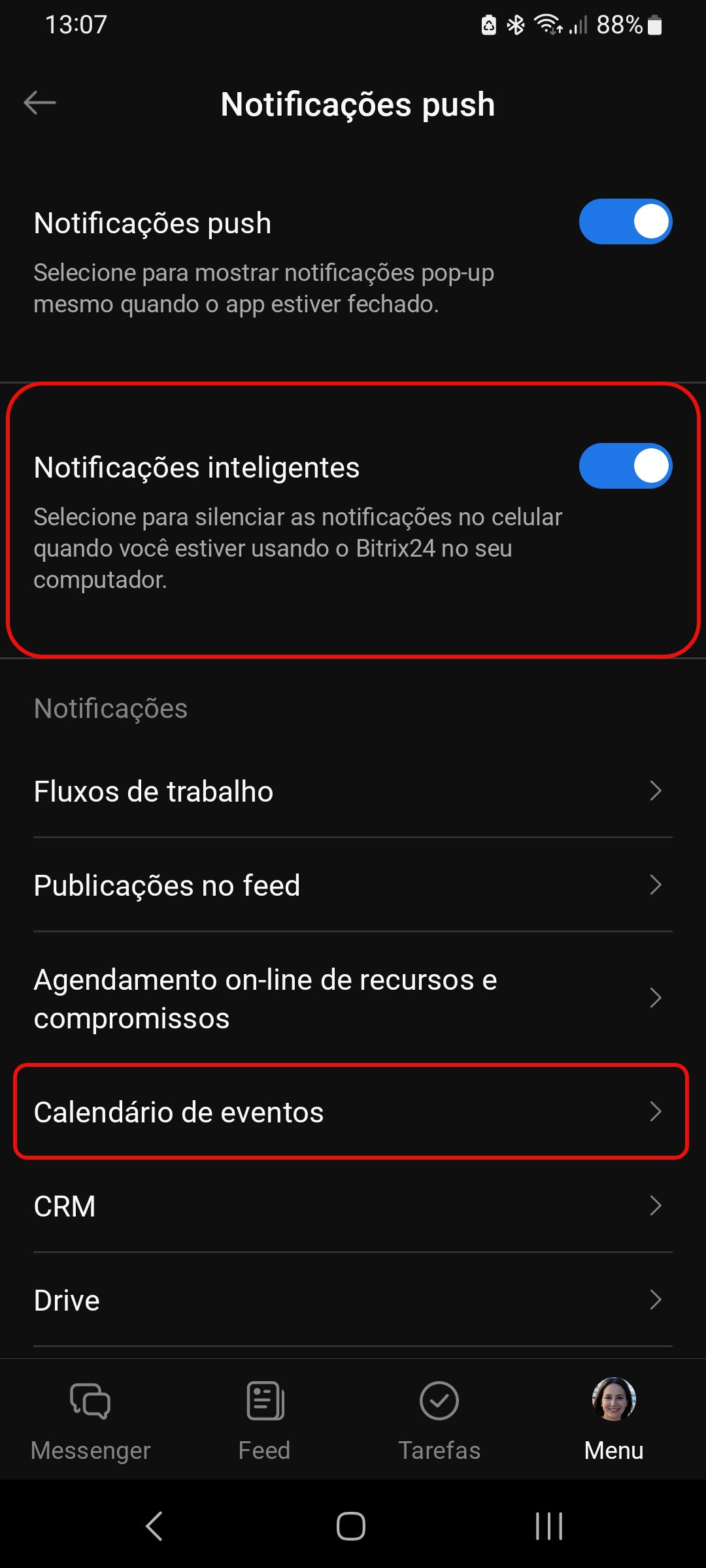Screen dimensions: 706x1568
Task: Open Fluxos de trabalho notification settings
Action: point(353,791)
